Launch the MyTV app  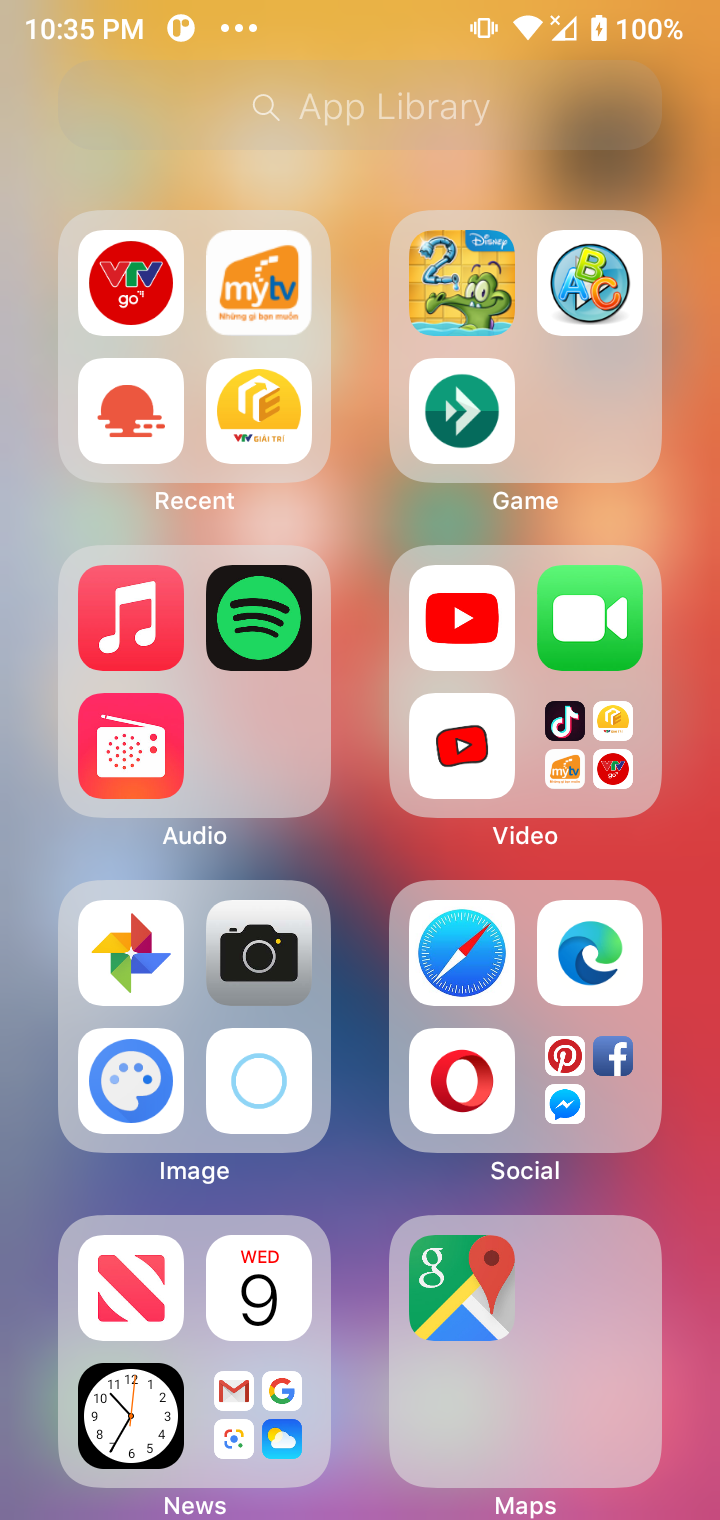[x=259, y=283]
